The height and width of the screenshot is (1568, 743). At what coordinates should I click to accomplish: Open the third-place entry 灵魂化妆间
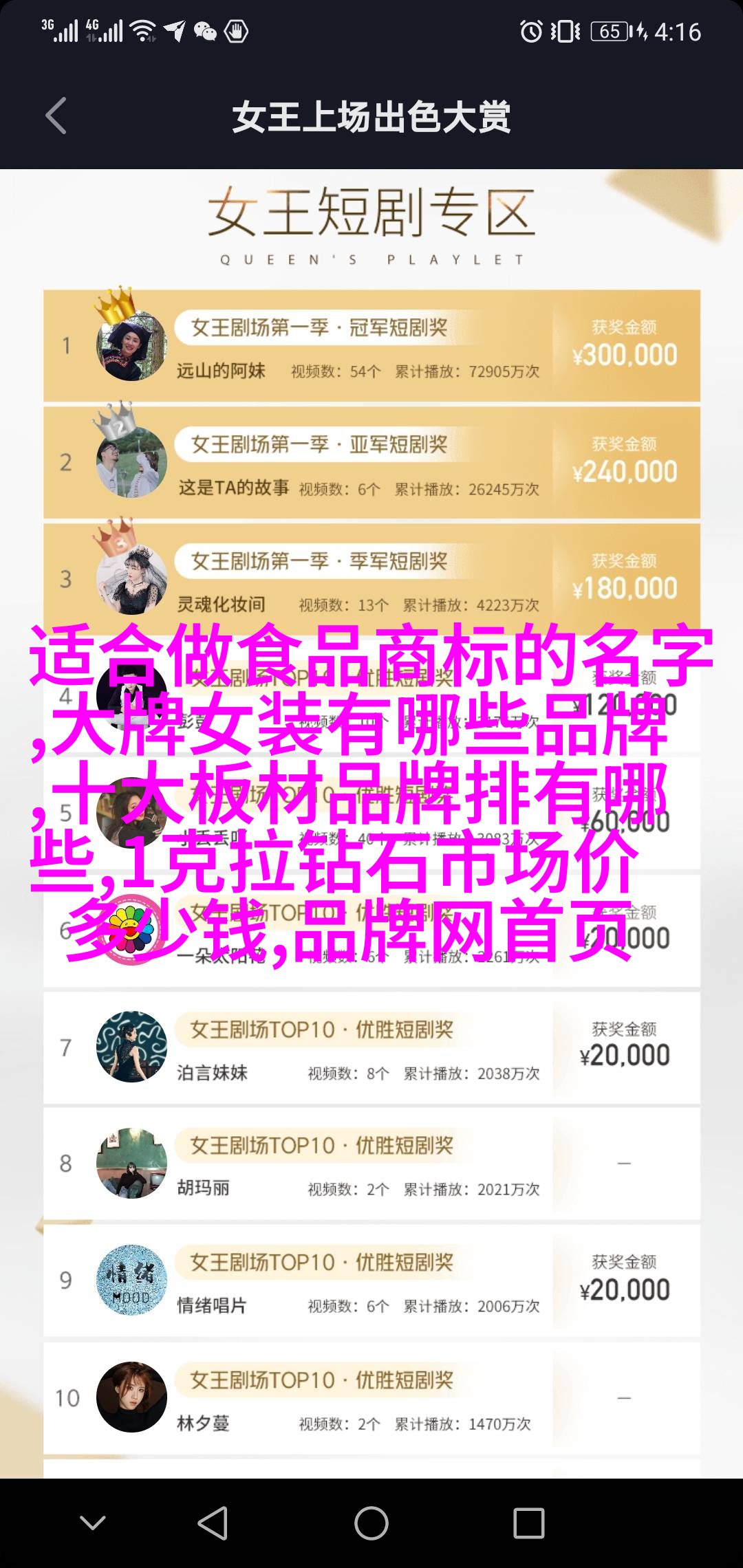pos(371,580)
